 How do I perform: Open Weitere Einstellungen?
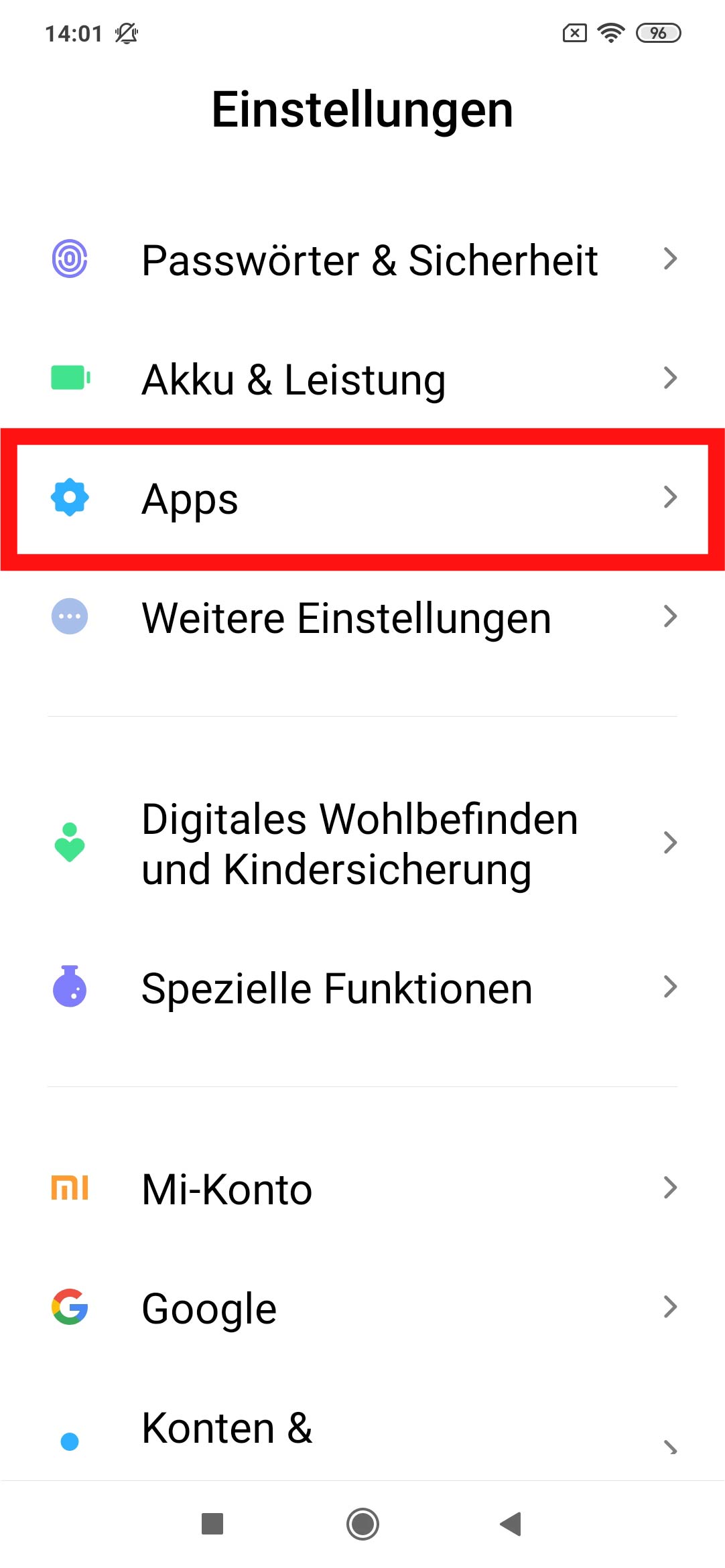point(362,618)
